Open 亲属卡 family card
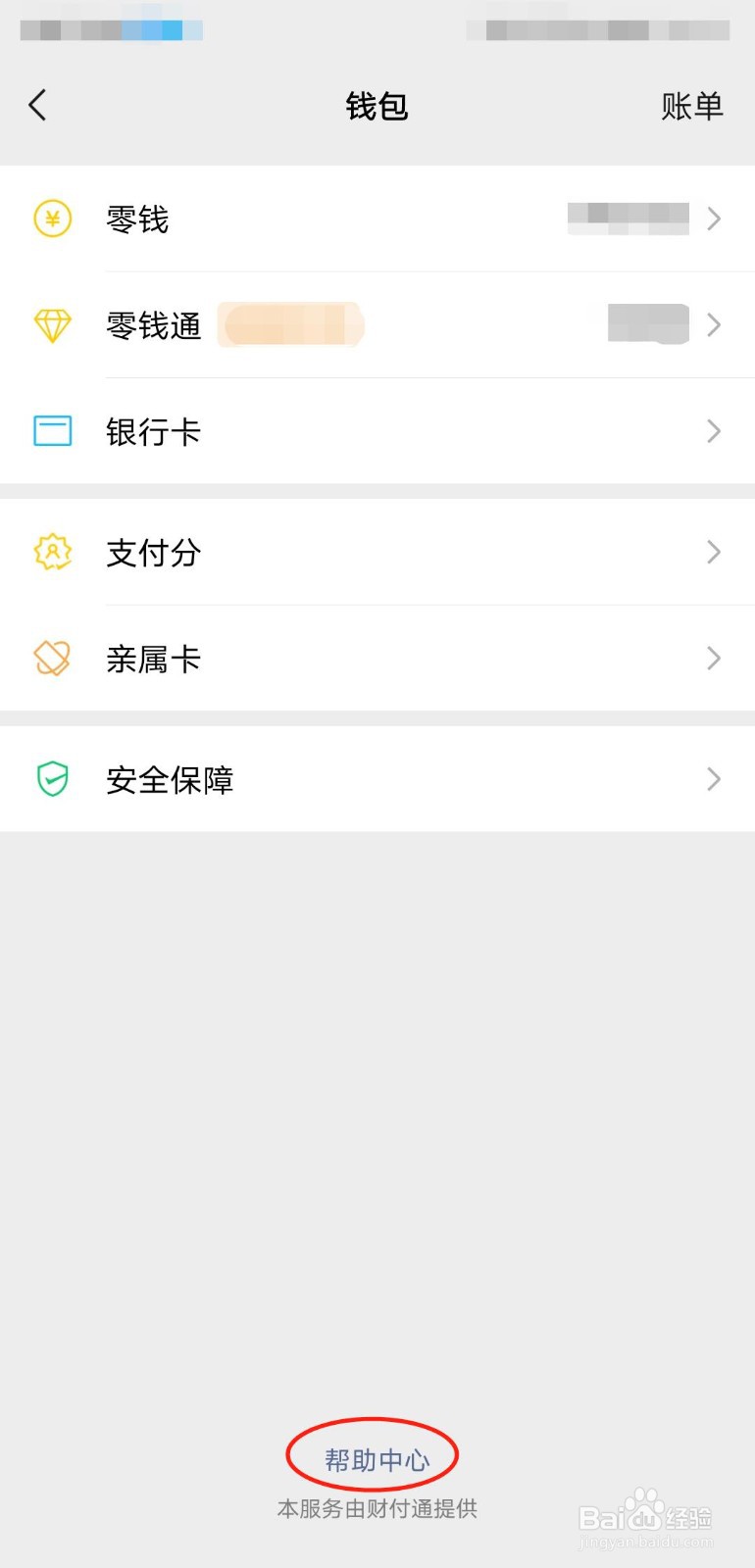The width and height of the screenshot is (755, 1568). [377, 659]
